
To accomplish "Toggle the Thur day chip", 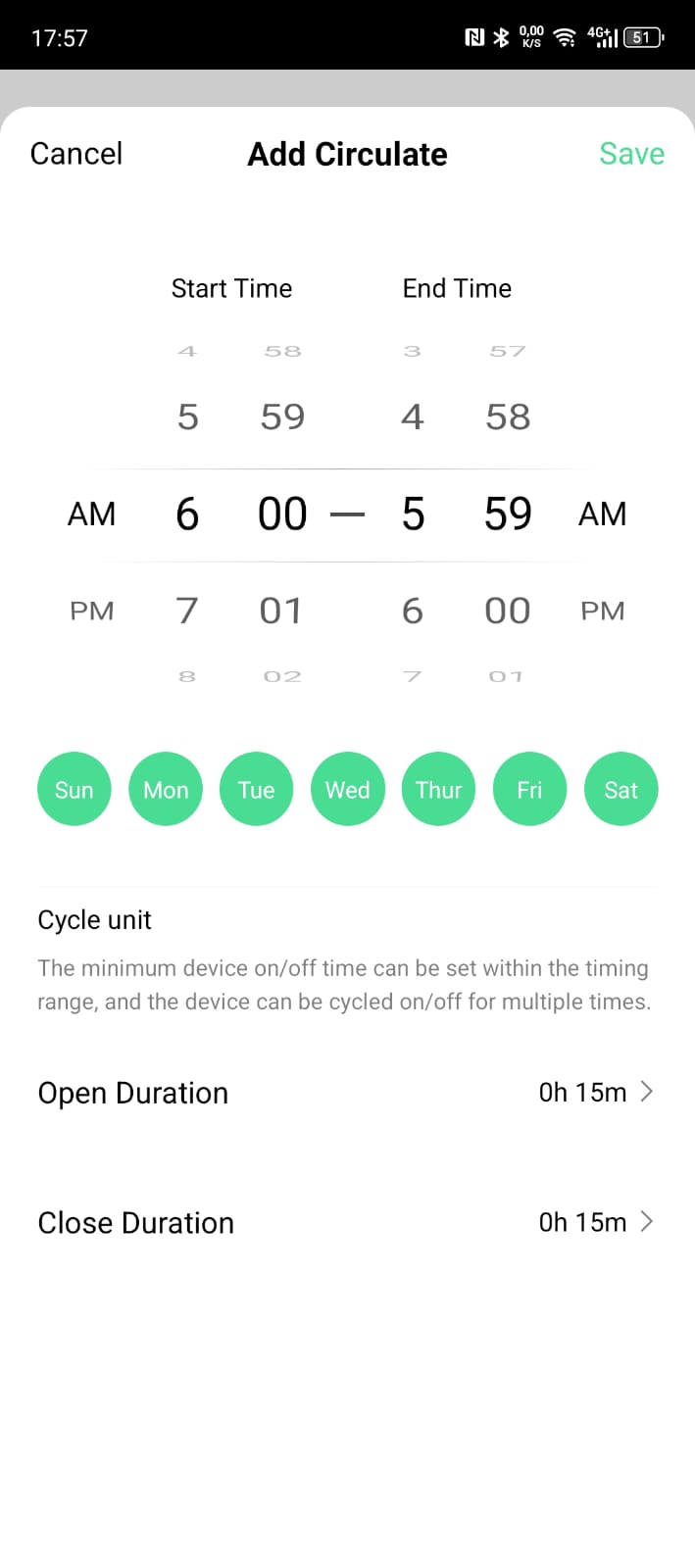I will [439, 789].
